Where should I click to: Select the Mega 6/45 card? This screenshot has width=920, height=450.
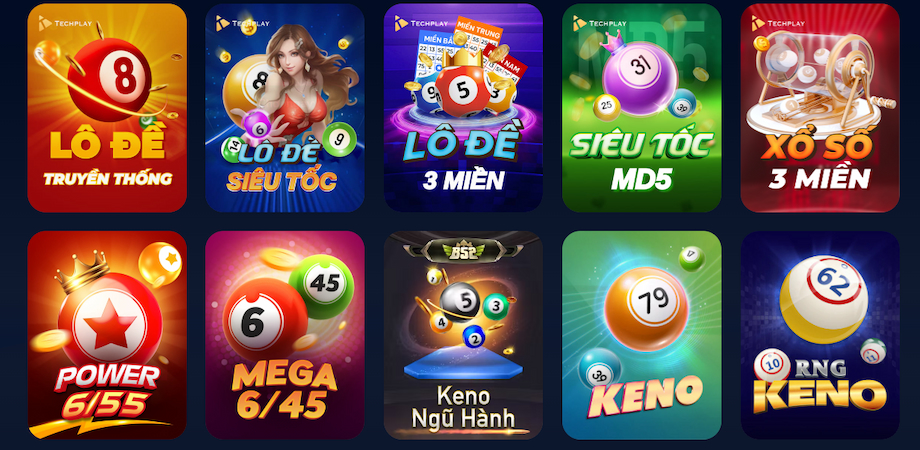coord(285,335)
